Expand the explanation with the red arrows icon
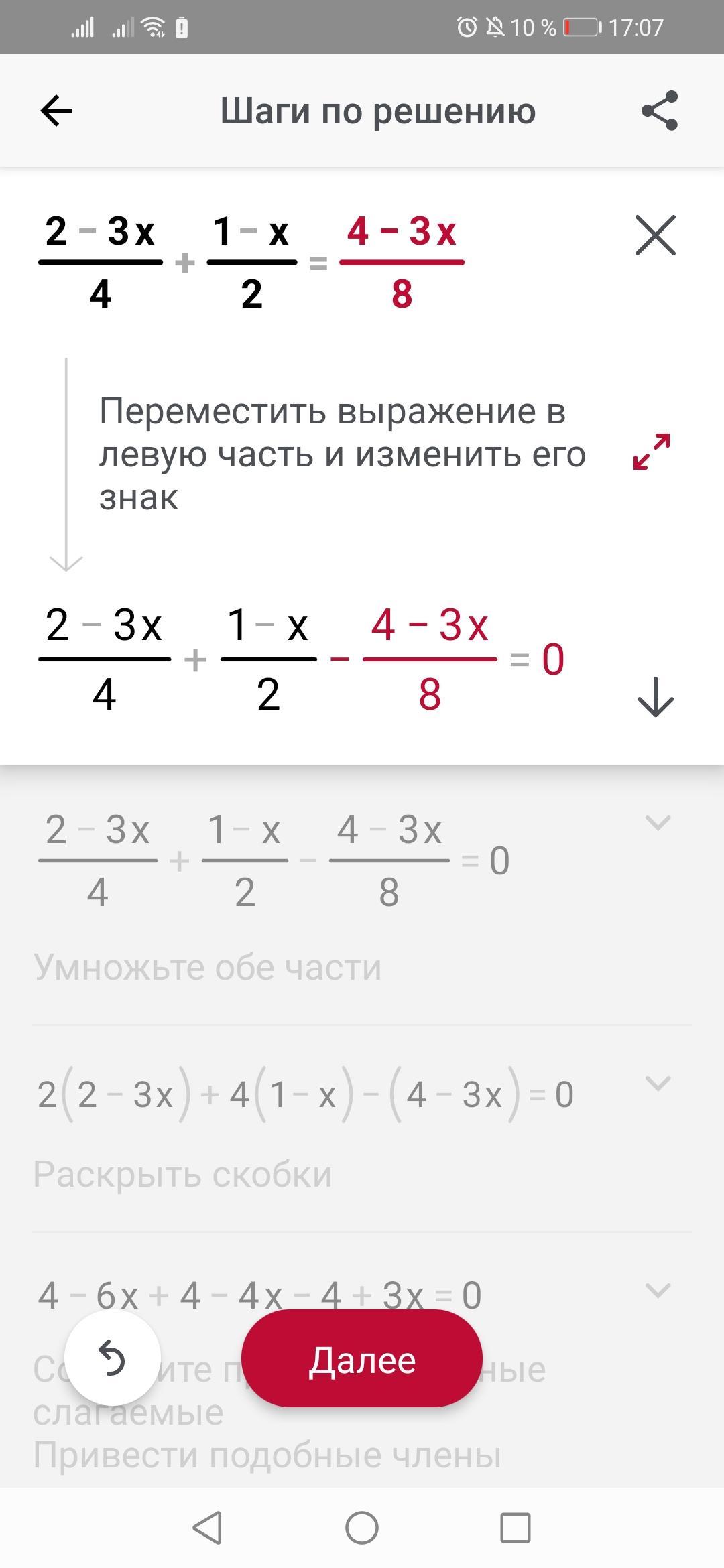Viewport: 724px width, 1568px height. pyautogui.click(x=652, y=452)
